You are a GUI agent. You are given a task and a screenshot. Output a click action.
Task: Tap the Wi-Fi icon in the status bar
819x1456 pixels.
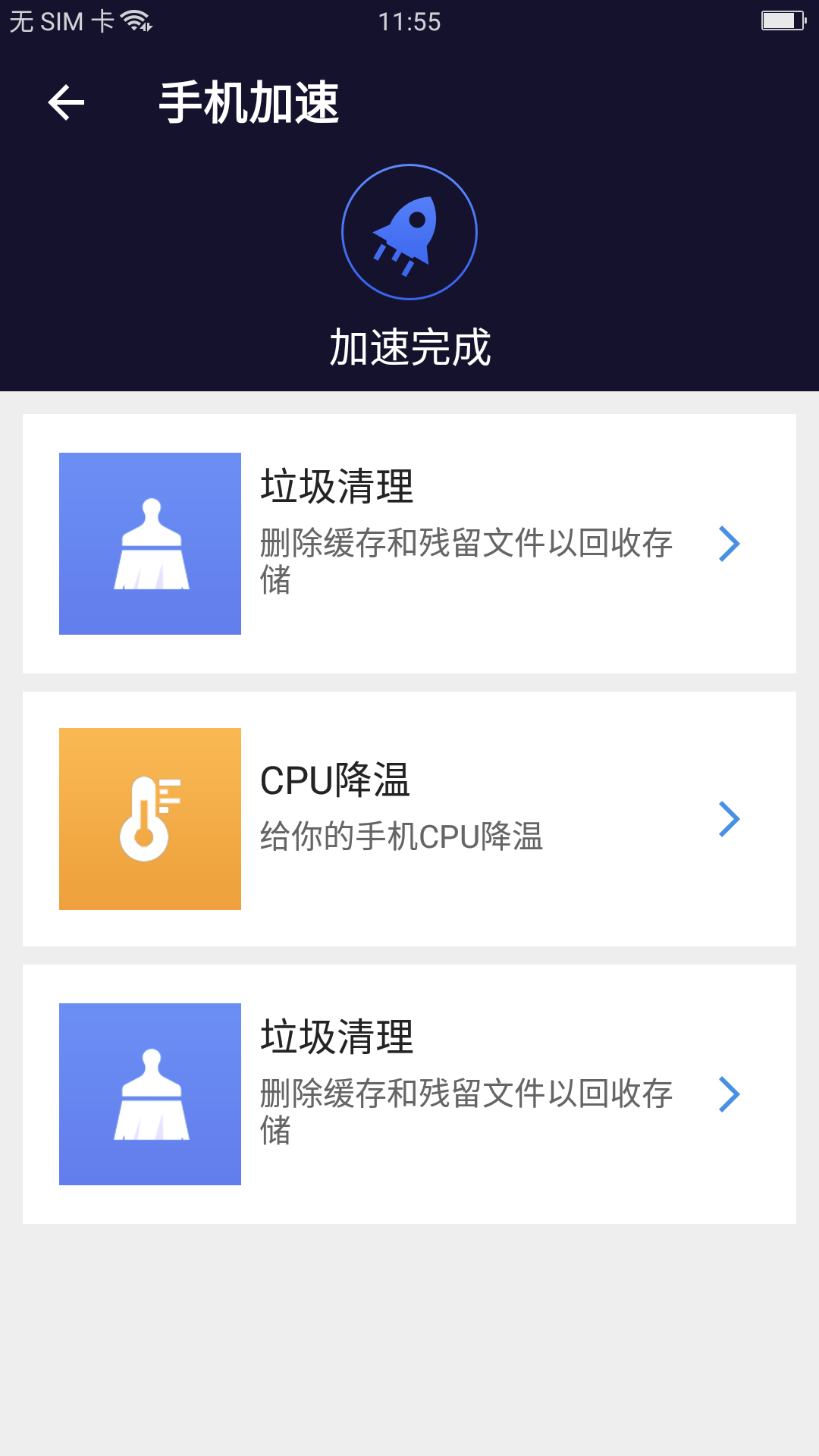135,20
